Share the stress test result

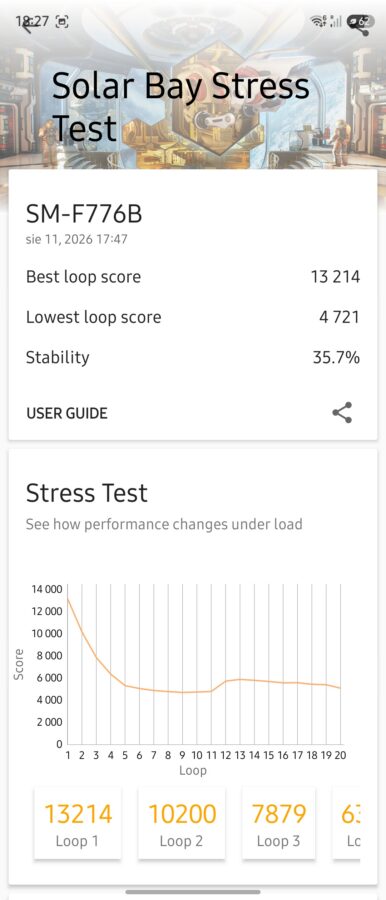coord(342,413)
